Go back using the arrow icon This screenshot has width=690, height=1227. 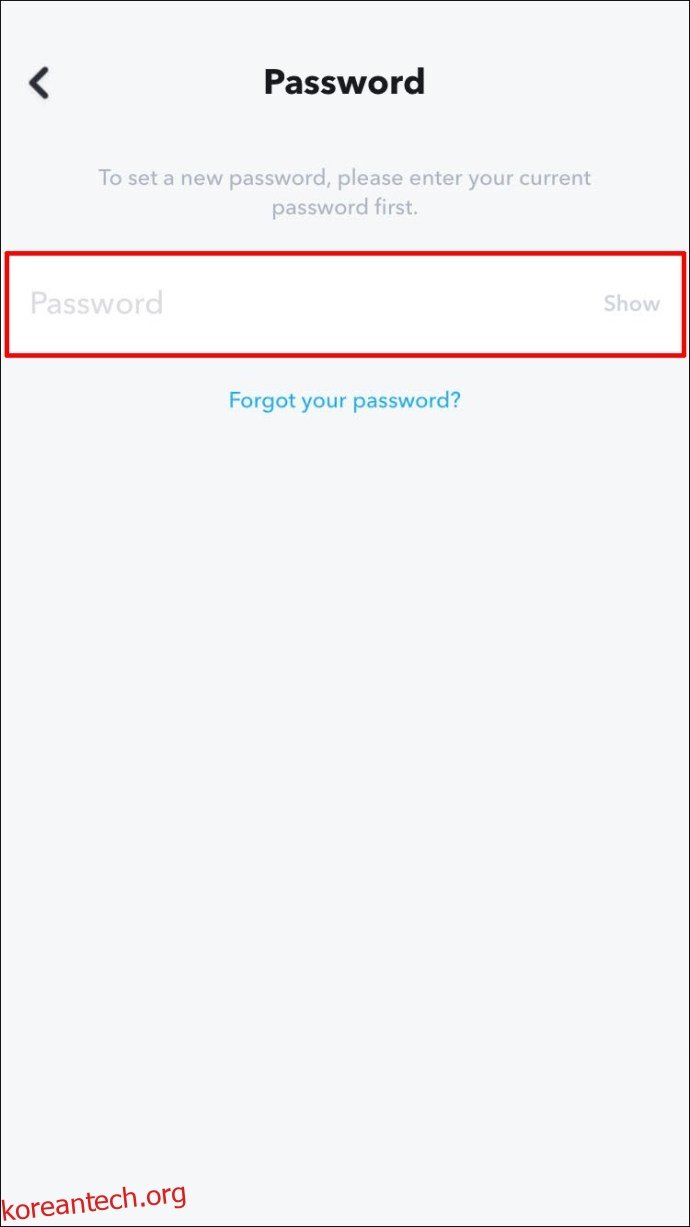pos(39,83)
